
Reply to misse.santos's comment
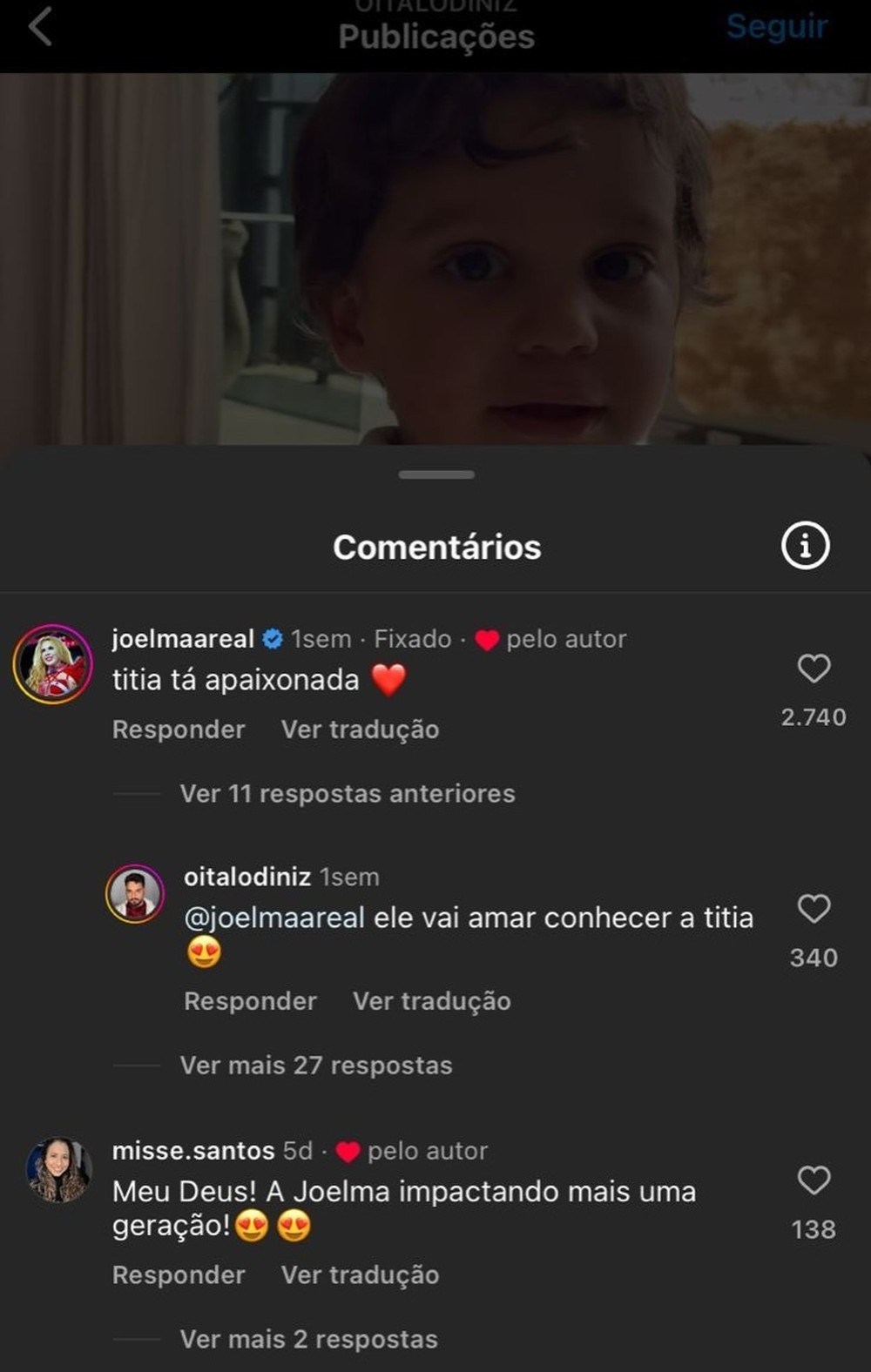(179, 1275)
